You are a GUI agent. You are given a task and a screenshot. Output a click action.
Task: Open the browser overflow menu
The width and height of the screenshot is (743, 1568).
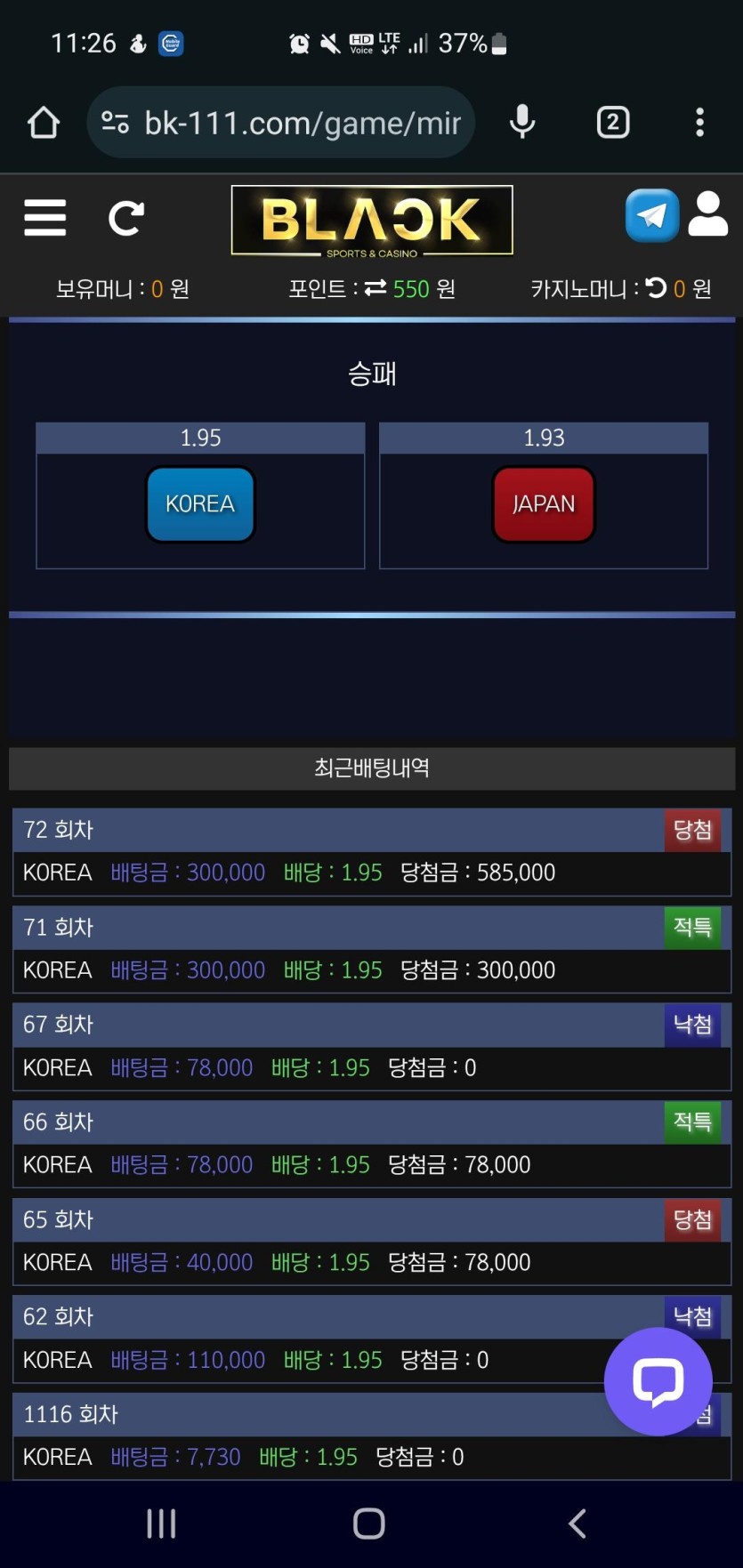700,122
